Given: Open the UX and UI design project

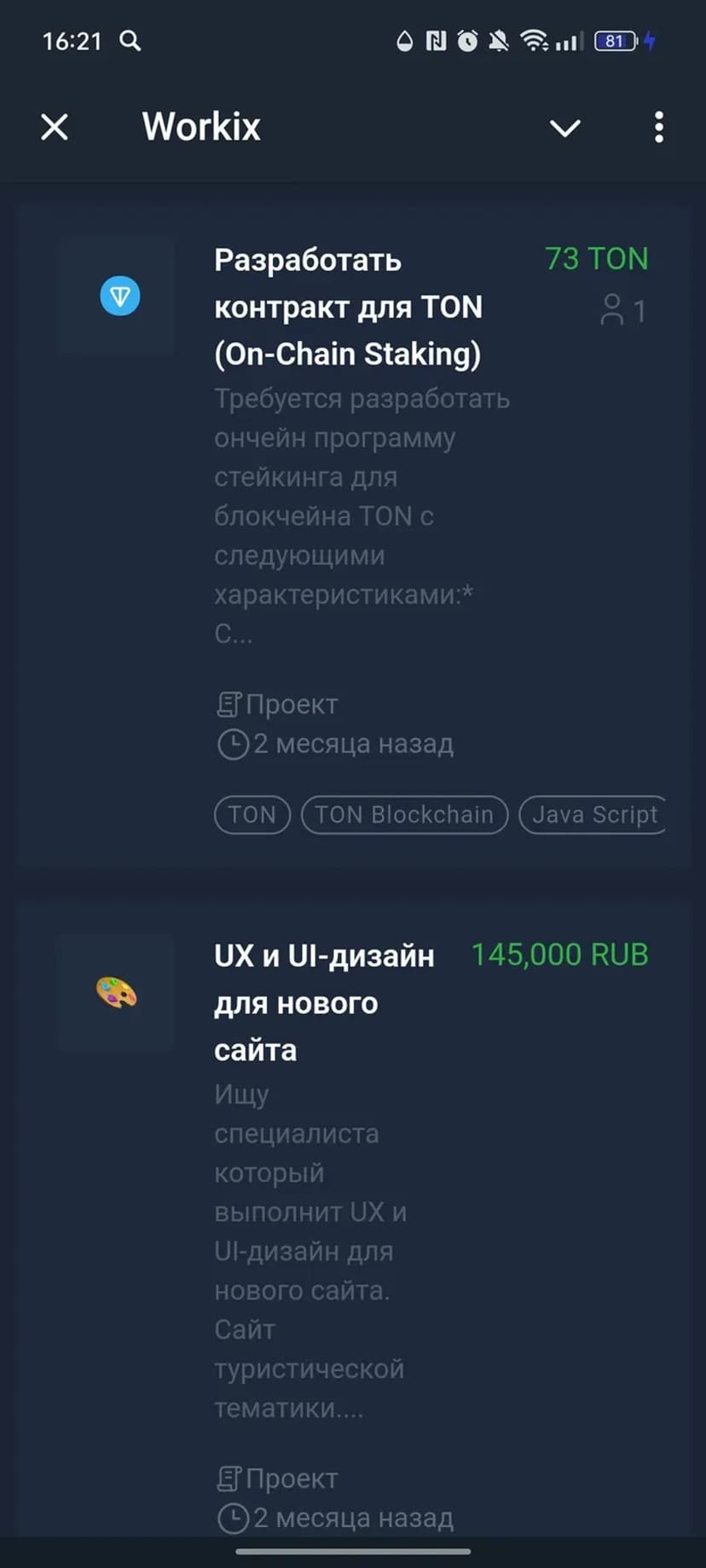Looking at the screenshot, I should pos(324,1002).
